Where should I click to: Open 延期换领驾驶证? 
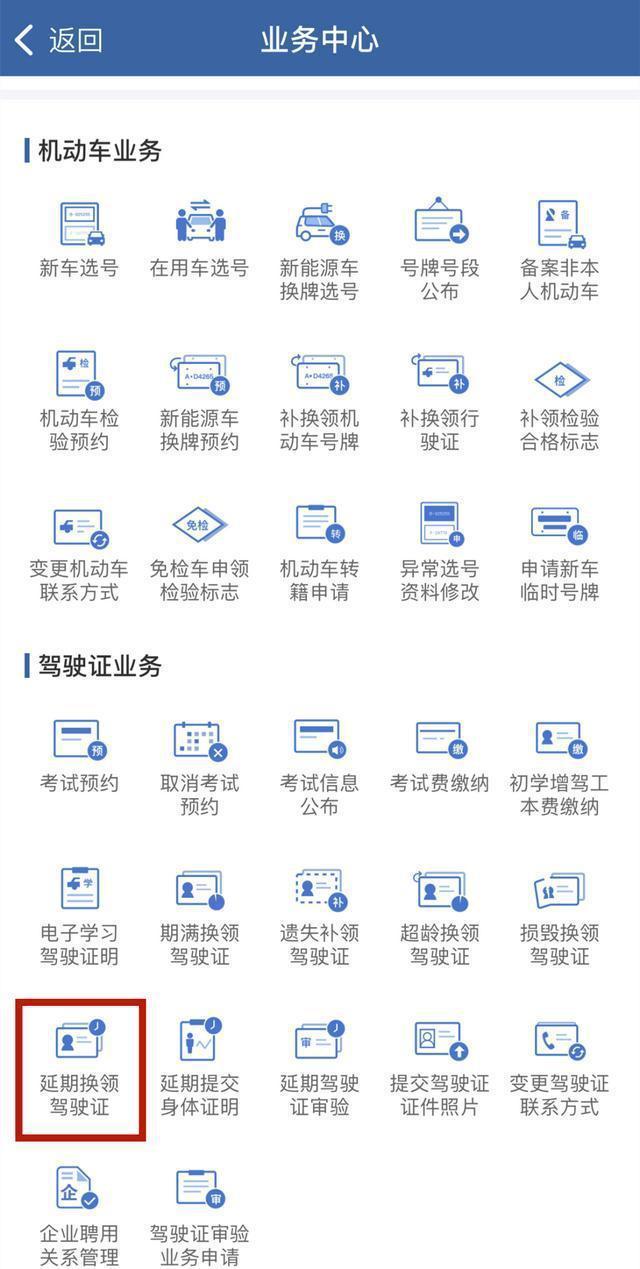[79, 1067]
